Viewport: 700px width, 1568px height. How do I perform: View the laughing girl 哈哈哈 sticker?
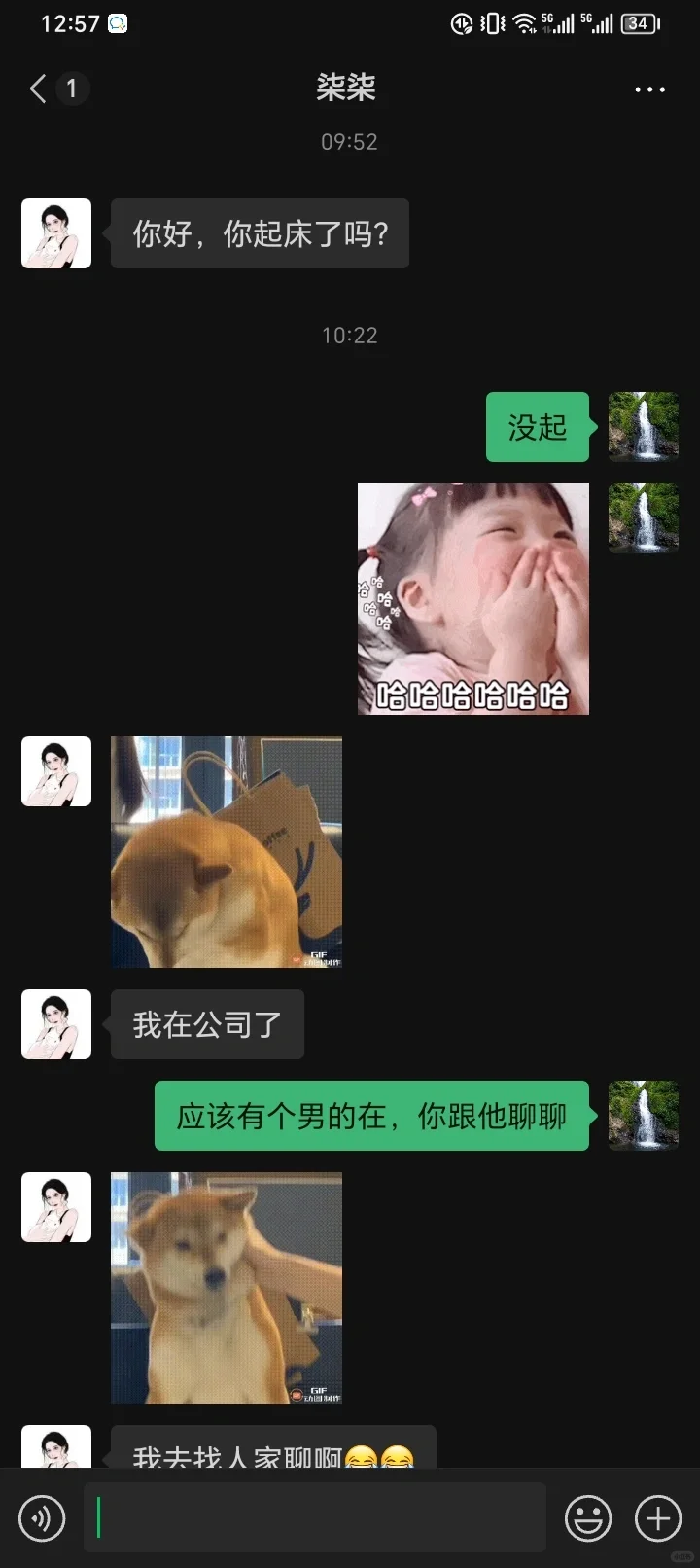point(473,599)
